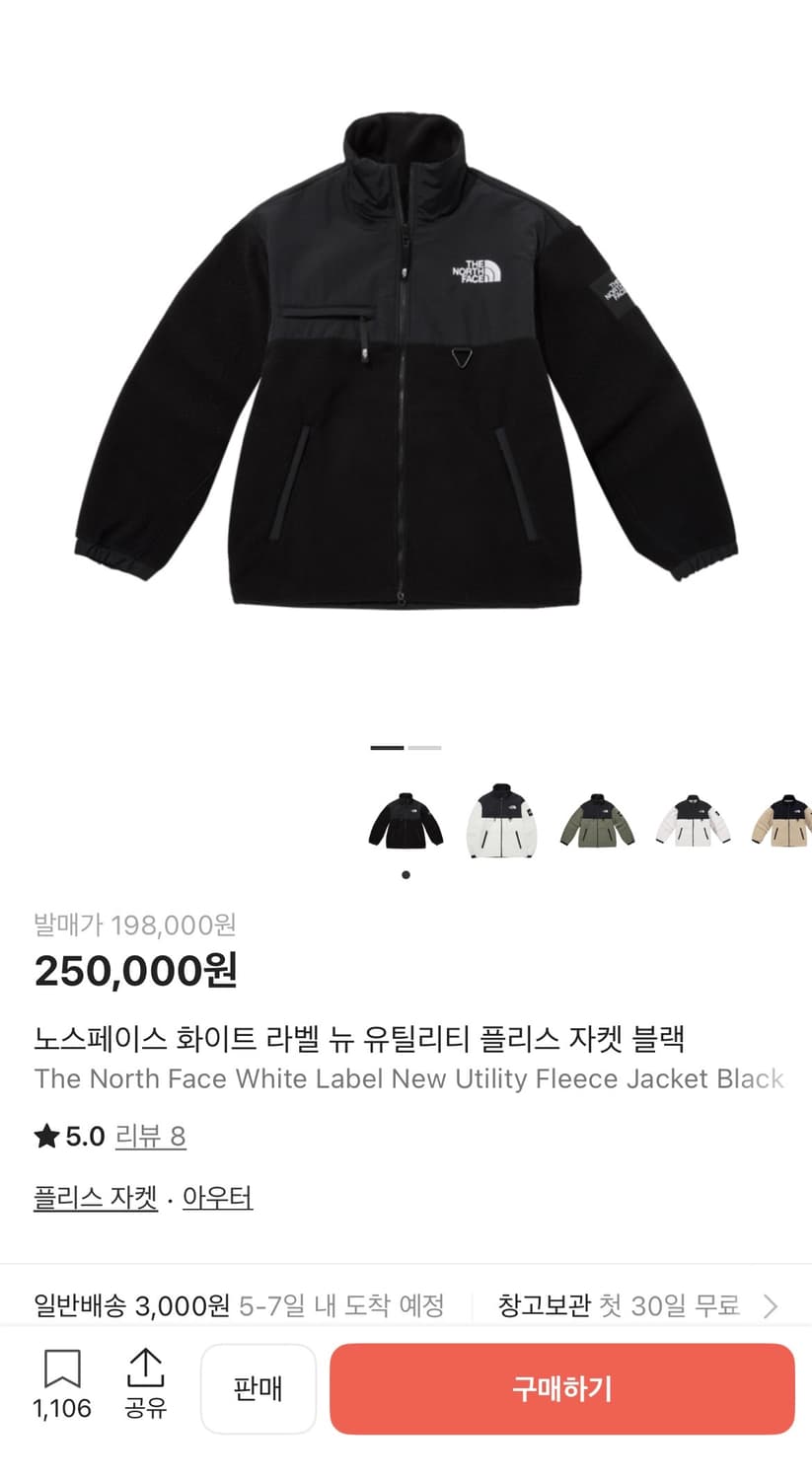Image resolution: width=812 pixels, height=1480 pixels.
Task: Open the 플리스 자켓 category link
Action: coord(95,1196)
